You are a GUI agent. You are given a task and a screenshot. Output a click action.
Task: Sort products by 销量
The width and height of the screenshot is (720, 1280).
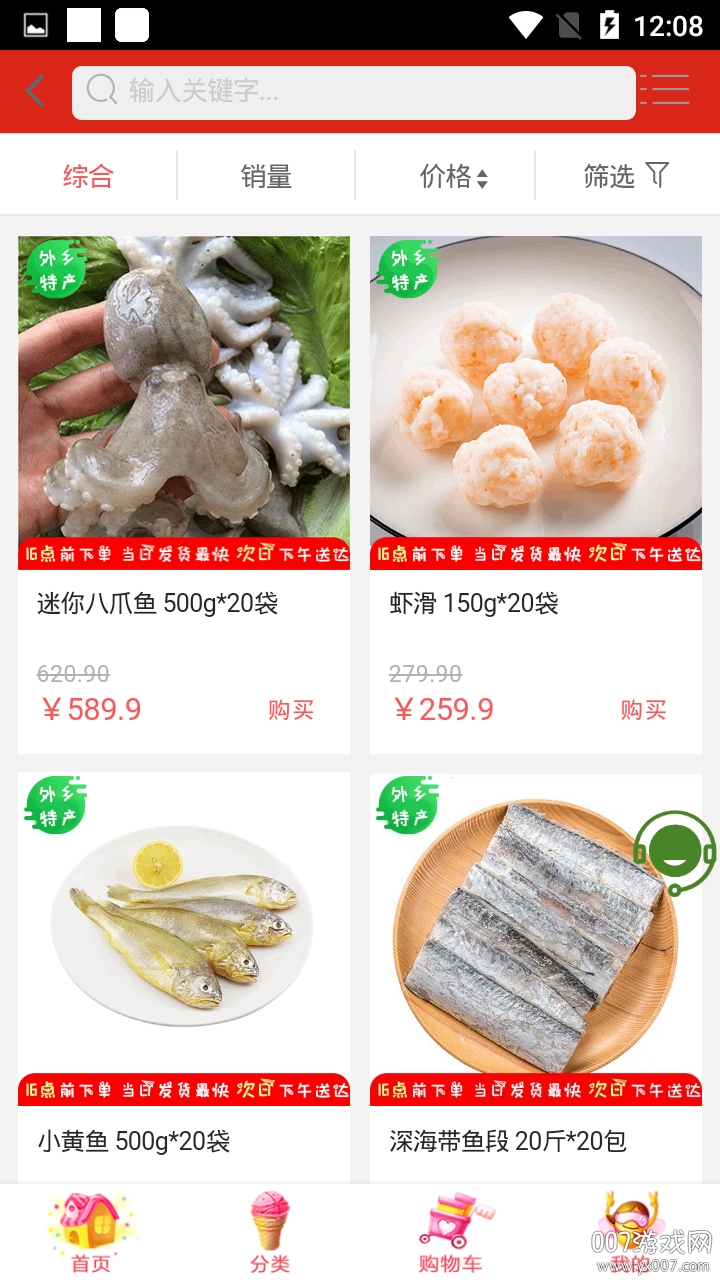pyautogui.click(x=266, y=177)
